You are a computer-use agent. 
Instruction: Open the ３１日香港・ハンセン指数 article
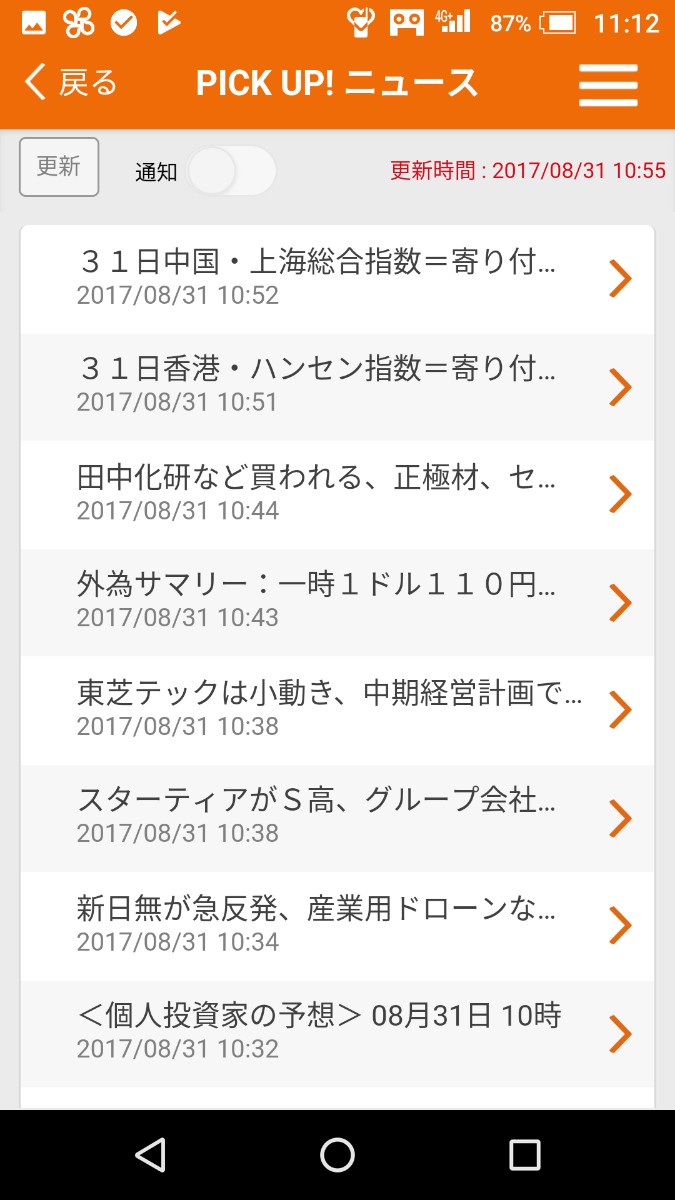337,386
